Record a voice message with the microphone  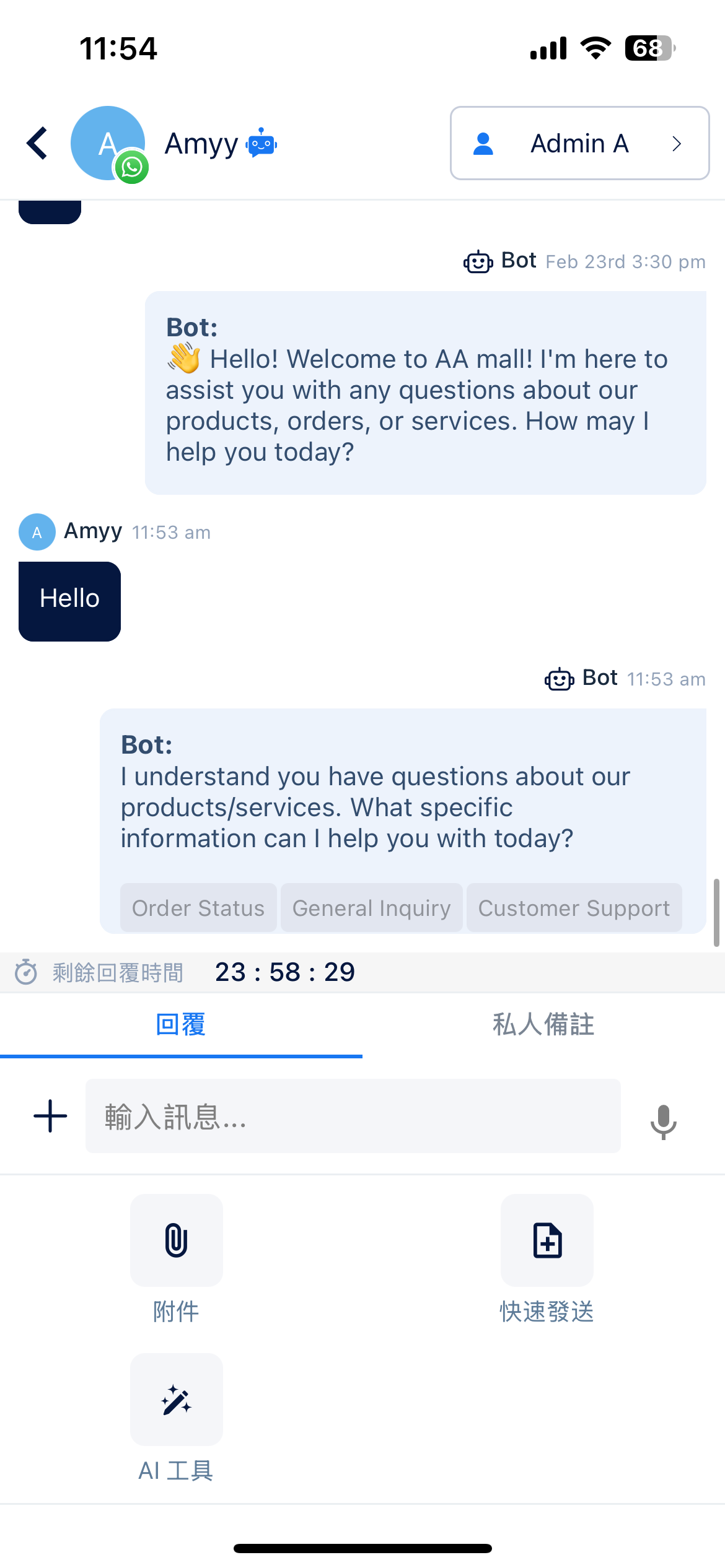pyautogui.click(x=663, y=1121)
